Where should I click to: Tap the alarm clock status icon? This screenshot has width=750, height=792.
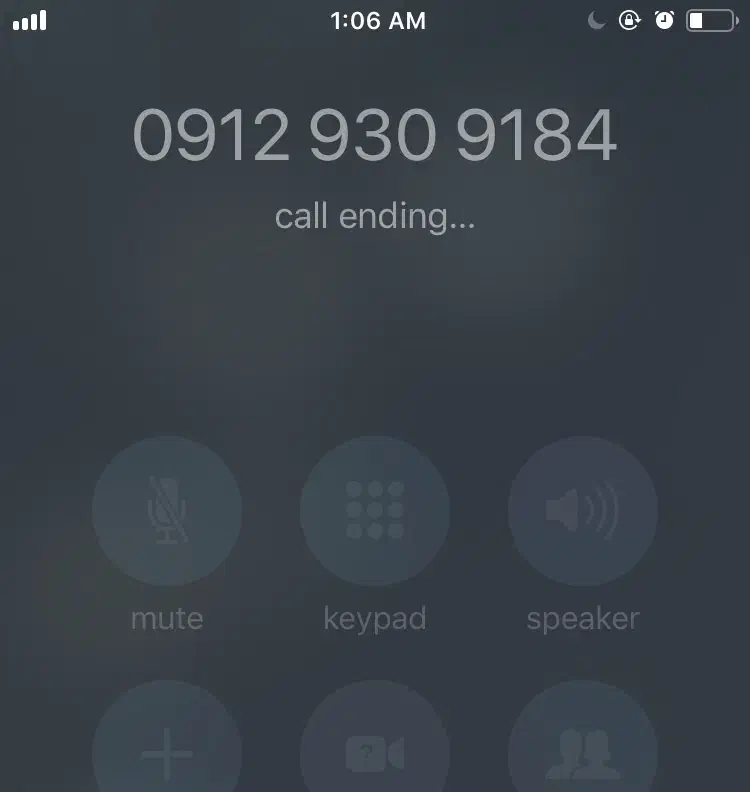click(663, 20)
